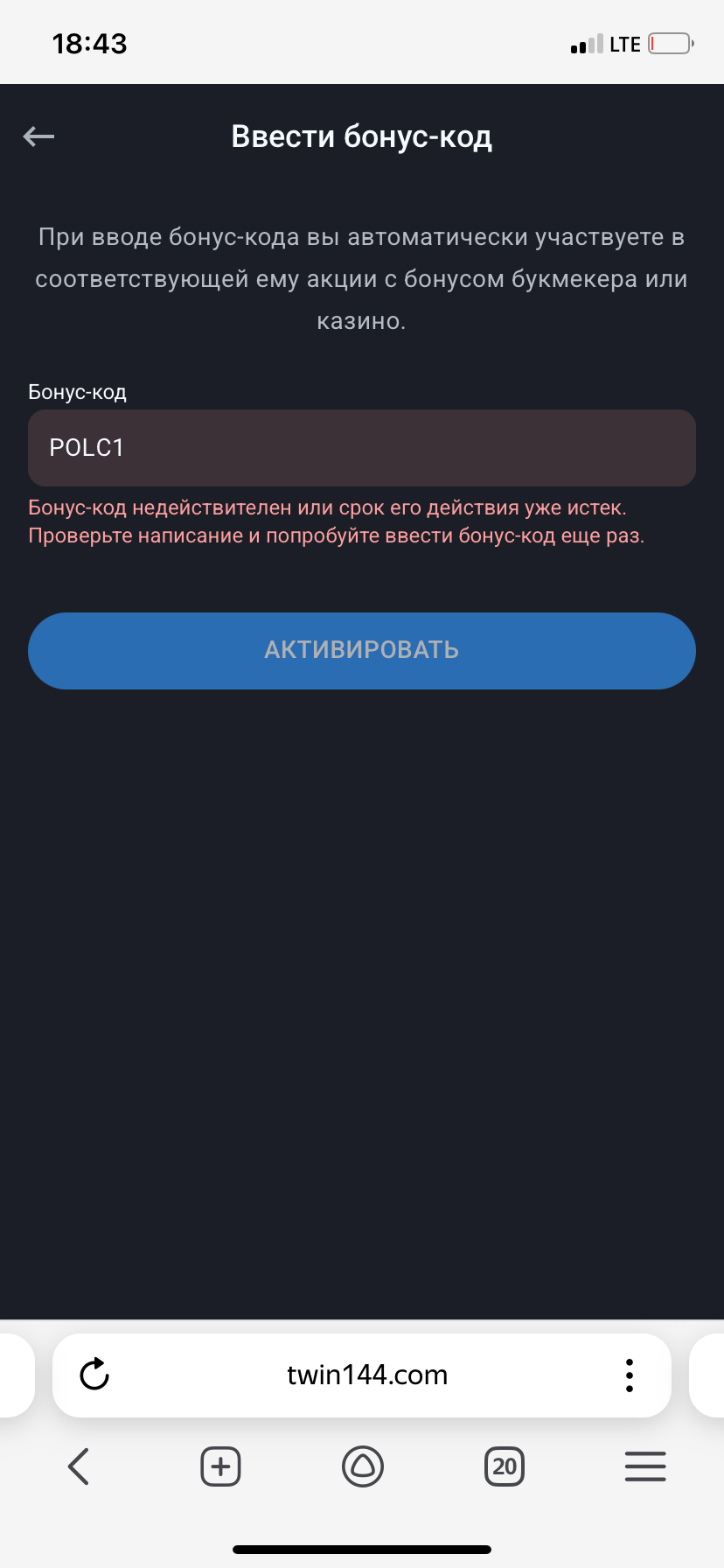Image resolution: width=724 pixels, height=1568 pixels.
Task: Go back using the top-left arrow
Action: tap(38, 136)
